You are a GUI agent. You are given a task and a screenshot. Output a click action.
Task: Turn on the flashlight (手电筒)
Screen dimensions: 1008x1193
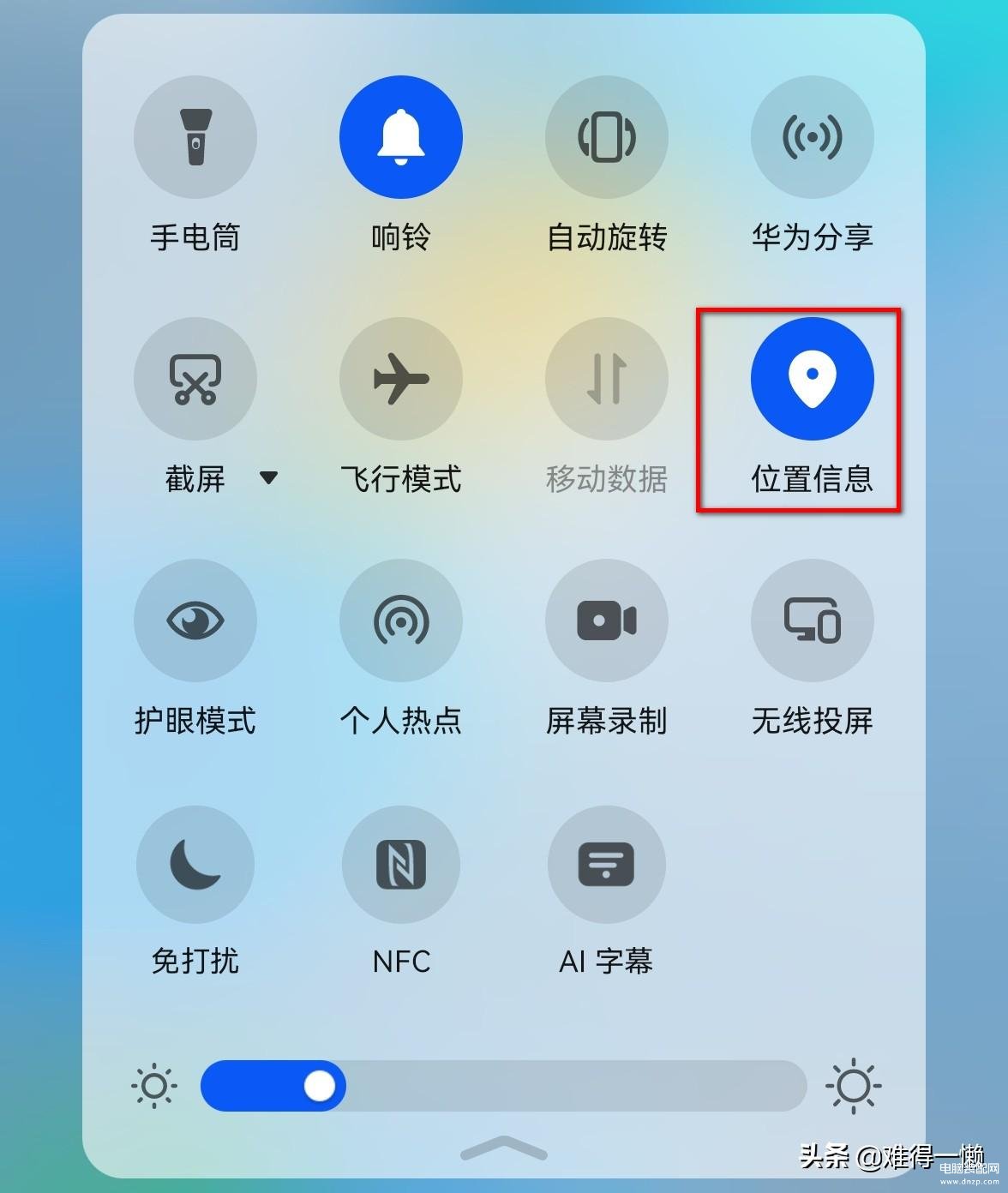(x=195, y=138)
